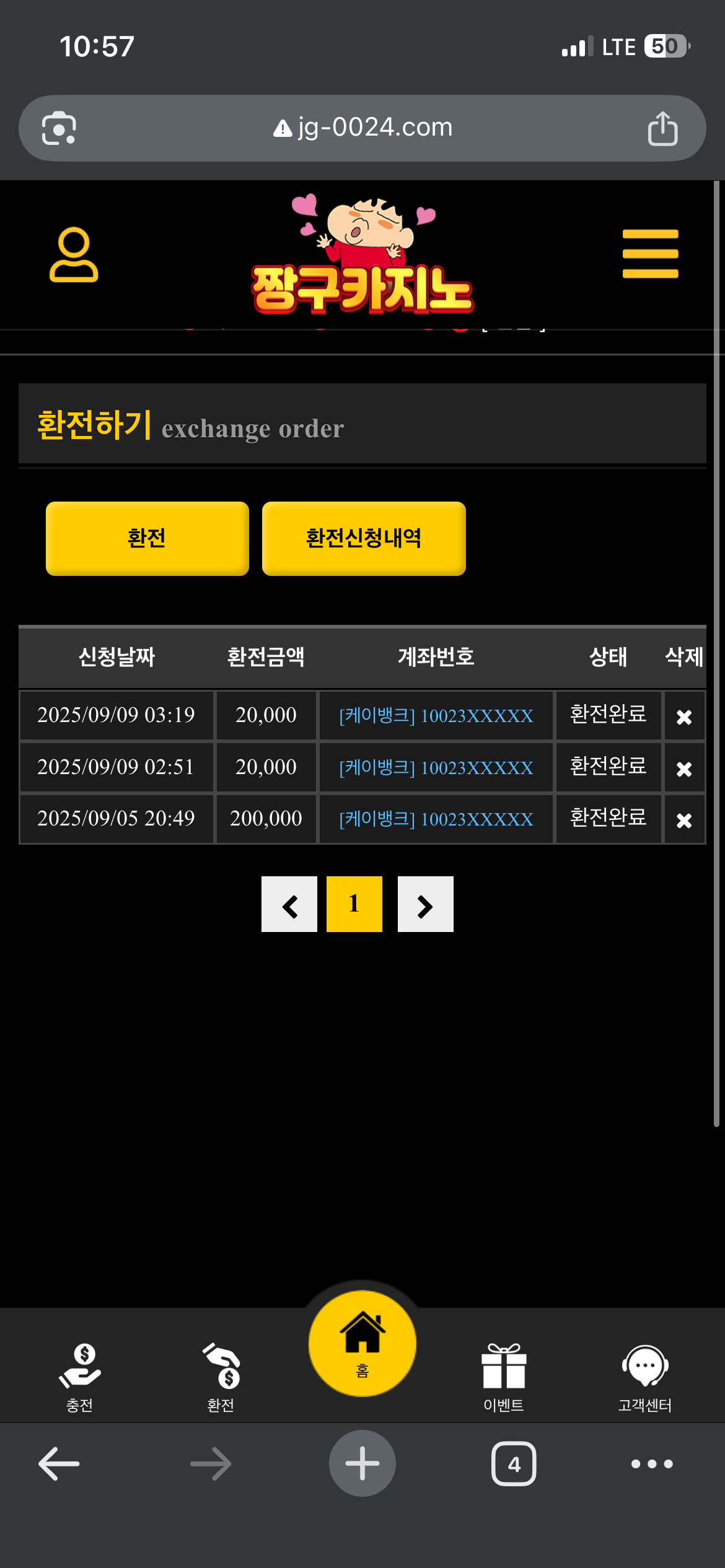The image size is (725, 1568).
Task: Go to the 홈 home screen
Action: click(x=362, y=1344)
